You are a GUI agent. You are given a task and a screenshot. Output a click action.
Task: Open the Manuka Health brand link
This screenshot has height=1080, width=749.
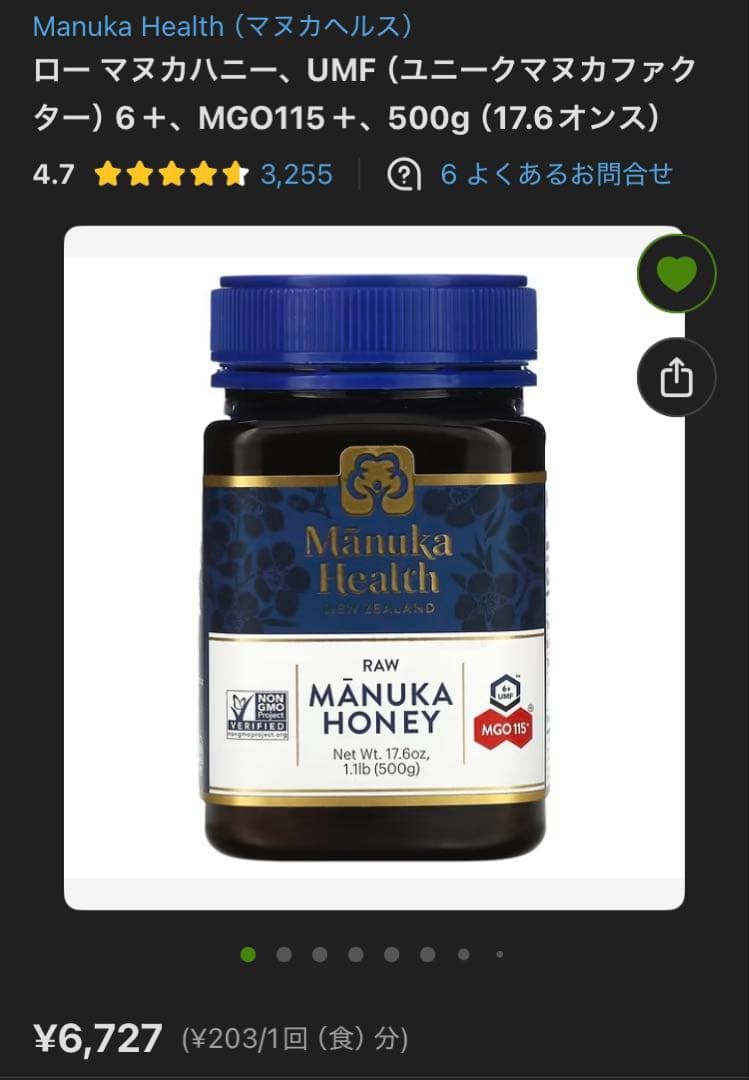222,25
